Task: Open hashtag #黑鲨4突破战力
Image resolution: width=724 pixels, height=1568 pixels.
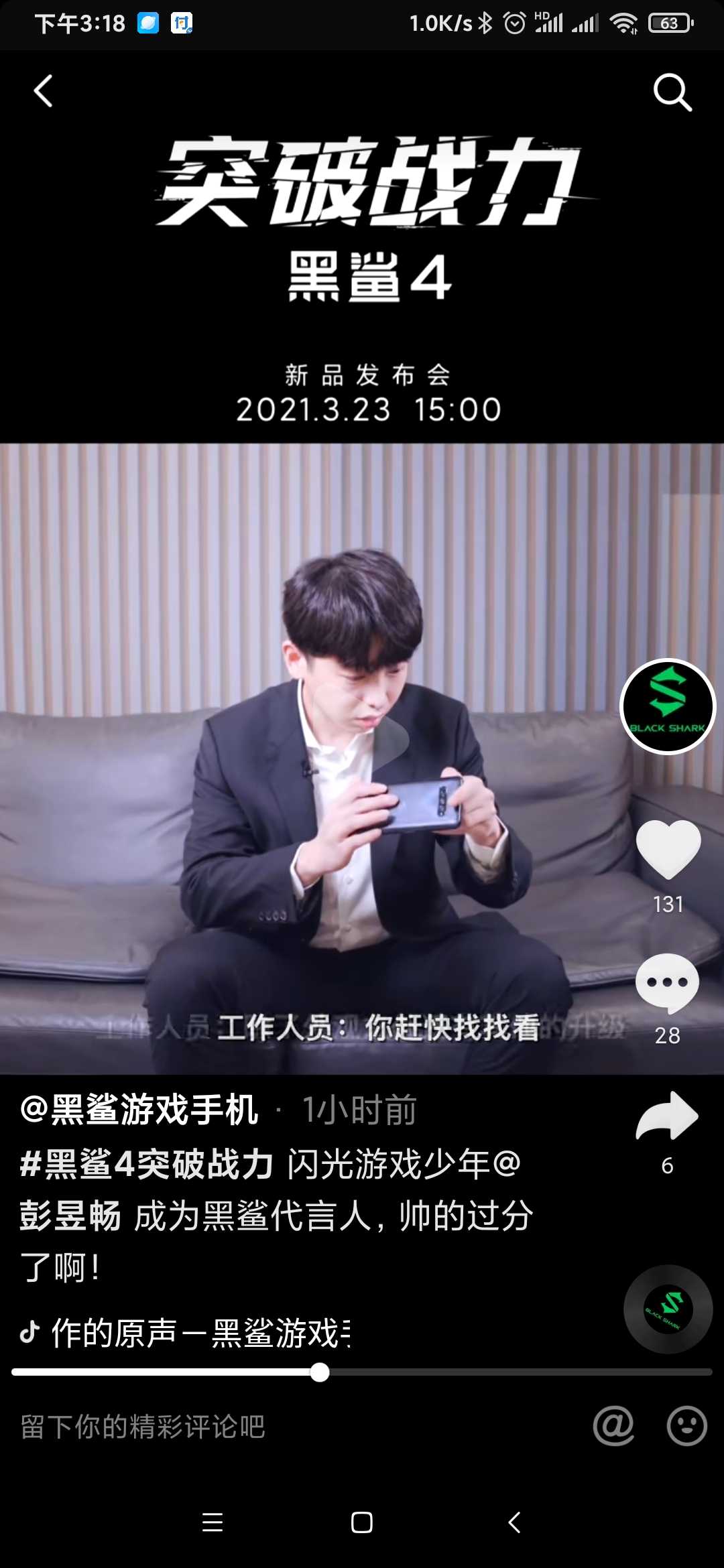Action: click(147, 1164)
